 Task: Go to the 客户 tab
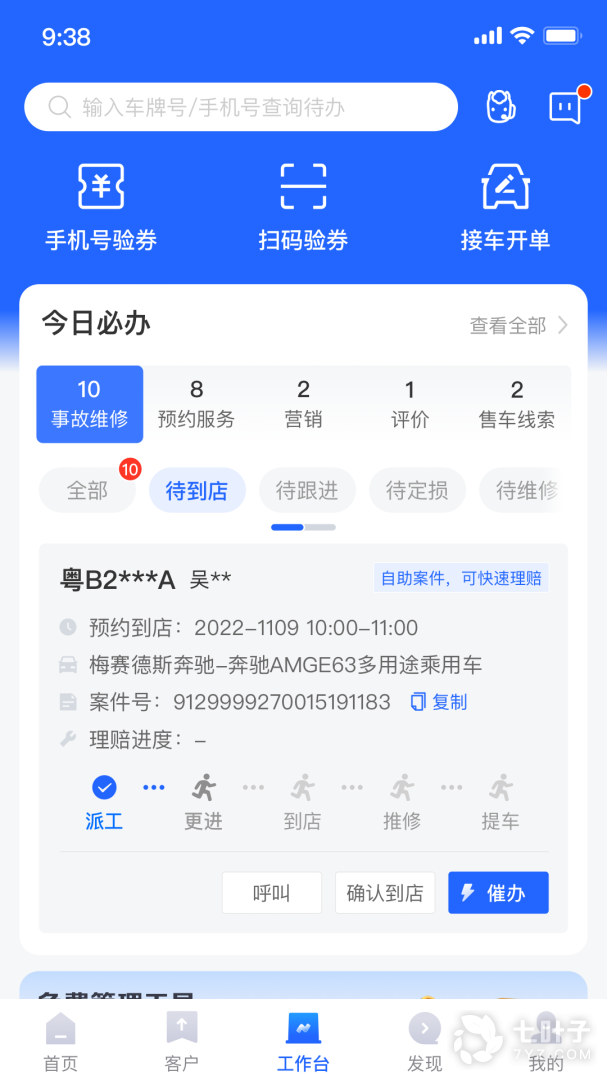point(182,1042)
